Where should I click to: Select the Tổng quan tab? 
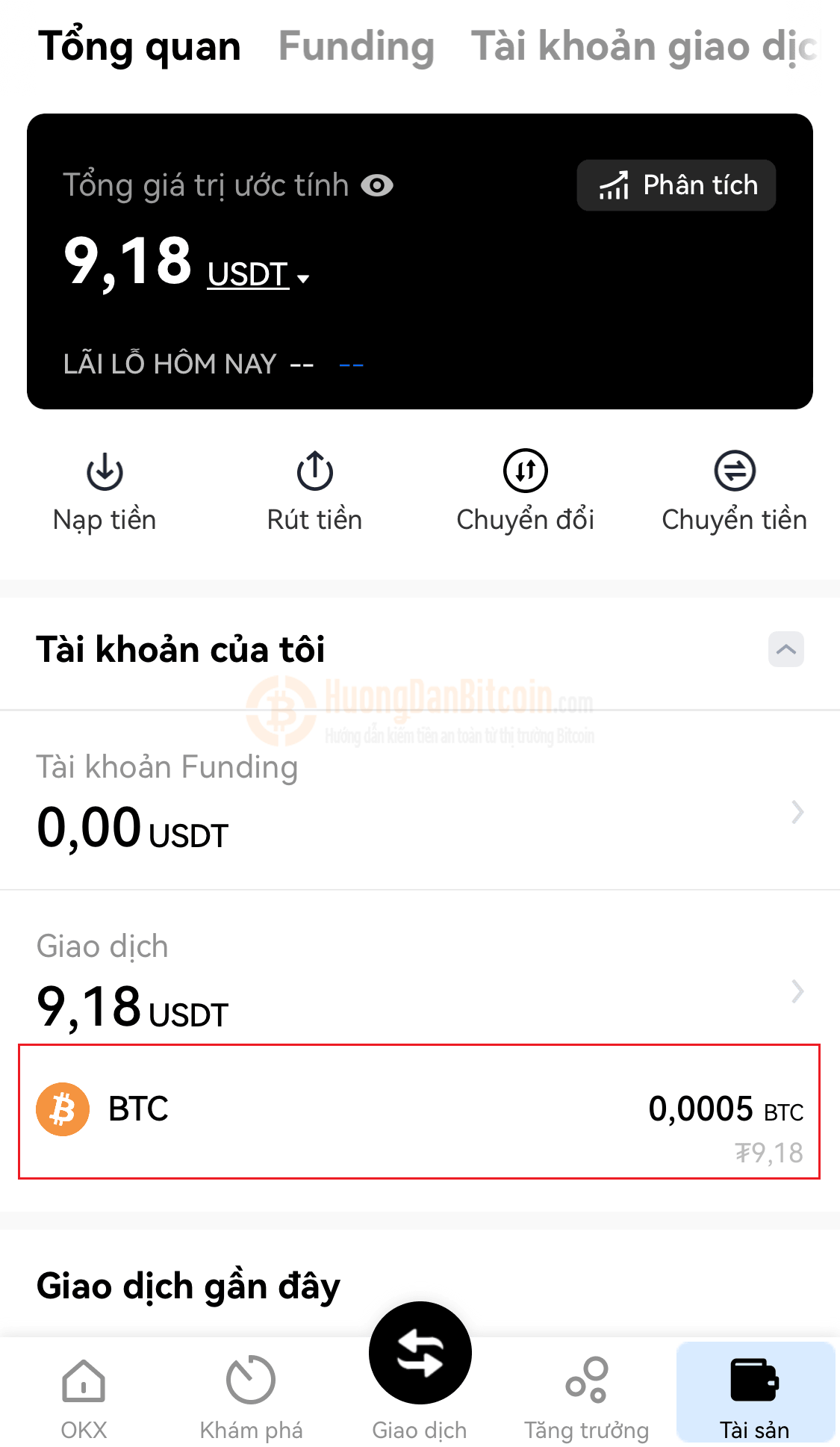click(x=140, y=46)
